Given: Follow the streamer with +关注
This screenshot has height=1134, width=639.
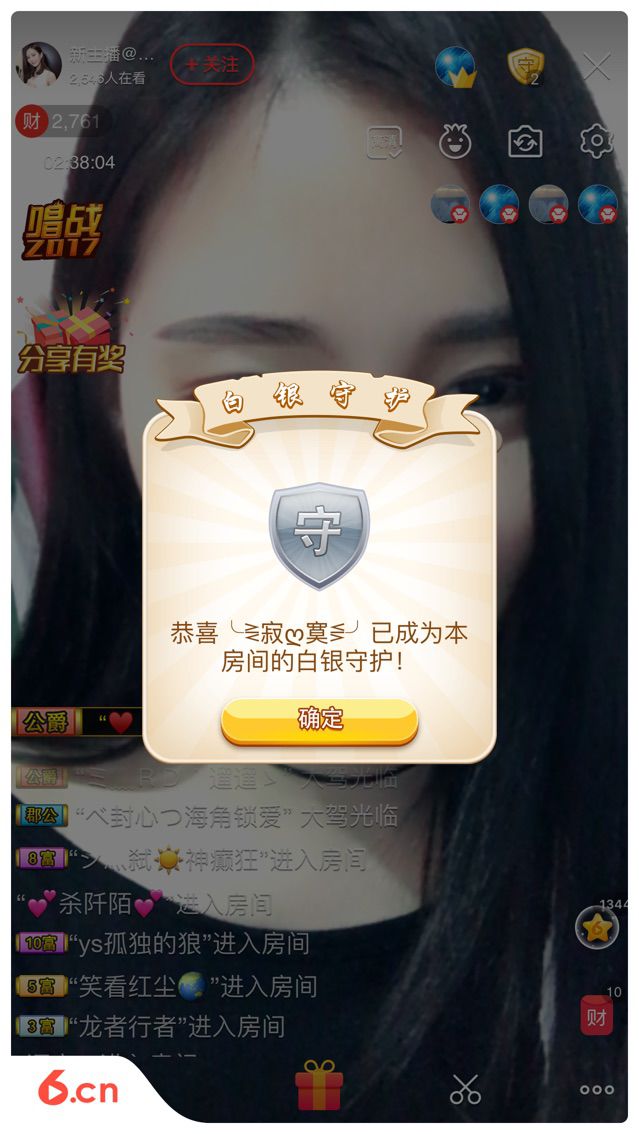Looking at the screenshot, I should (x=212, y=65).
